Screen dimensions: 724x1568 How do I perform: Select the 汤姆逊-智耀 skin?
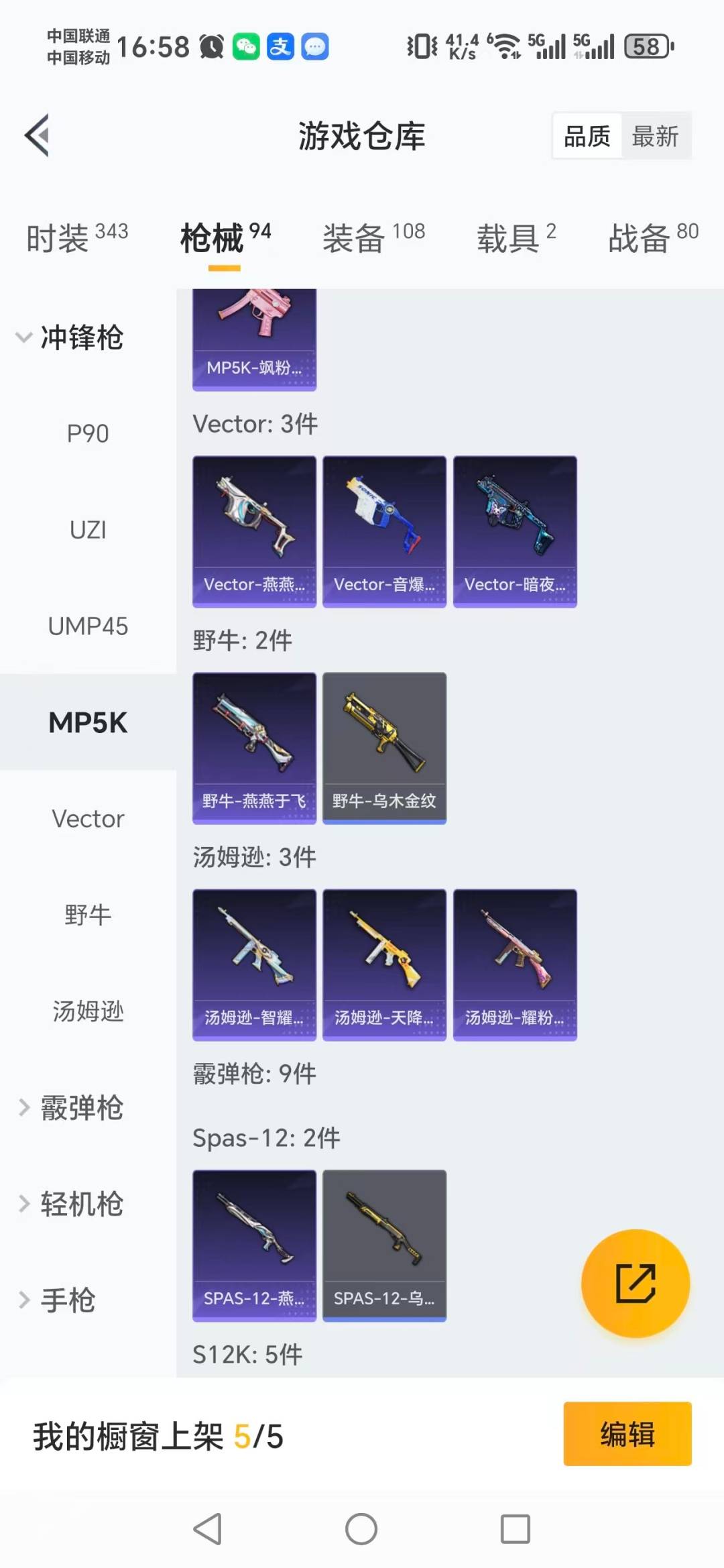coord(254,964)
